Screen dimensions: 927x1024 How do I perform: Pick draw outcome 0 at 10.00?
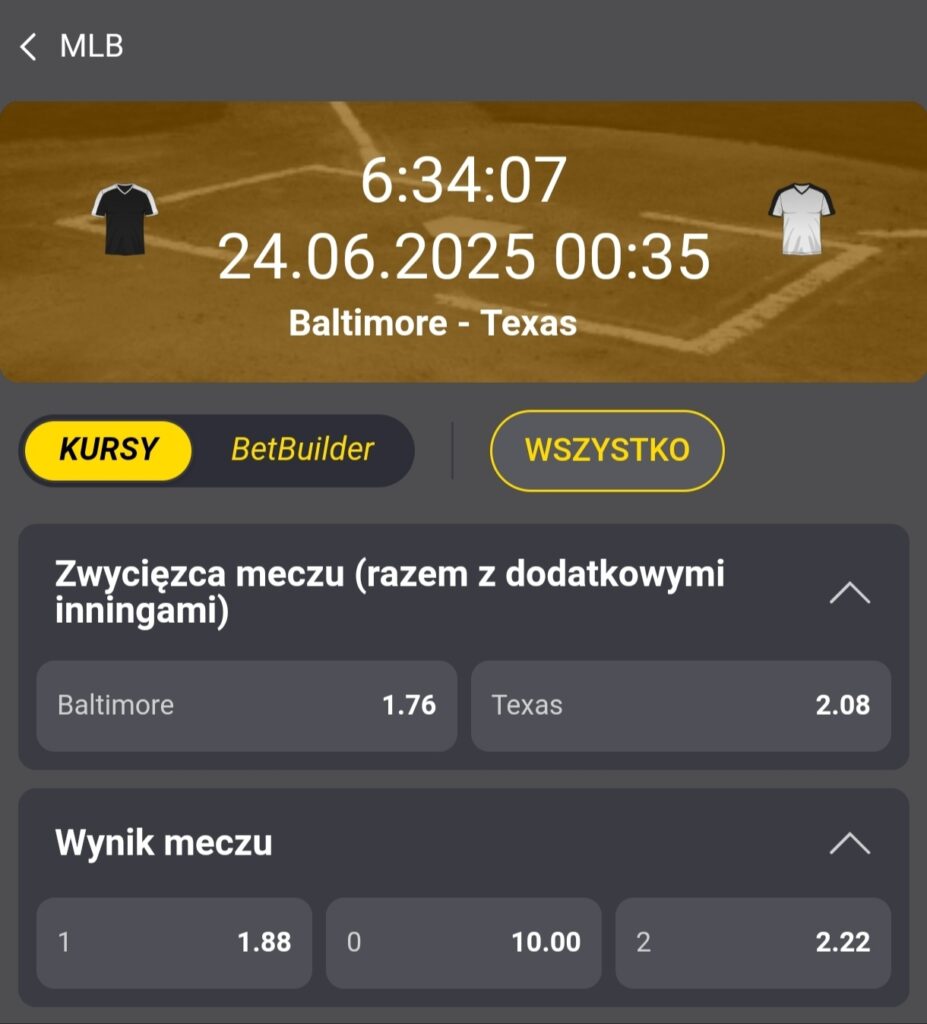click(x=463, y=942)
